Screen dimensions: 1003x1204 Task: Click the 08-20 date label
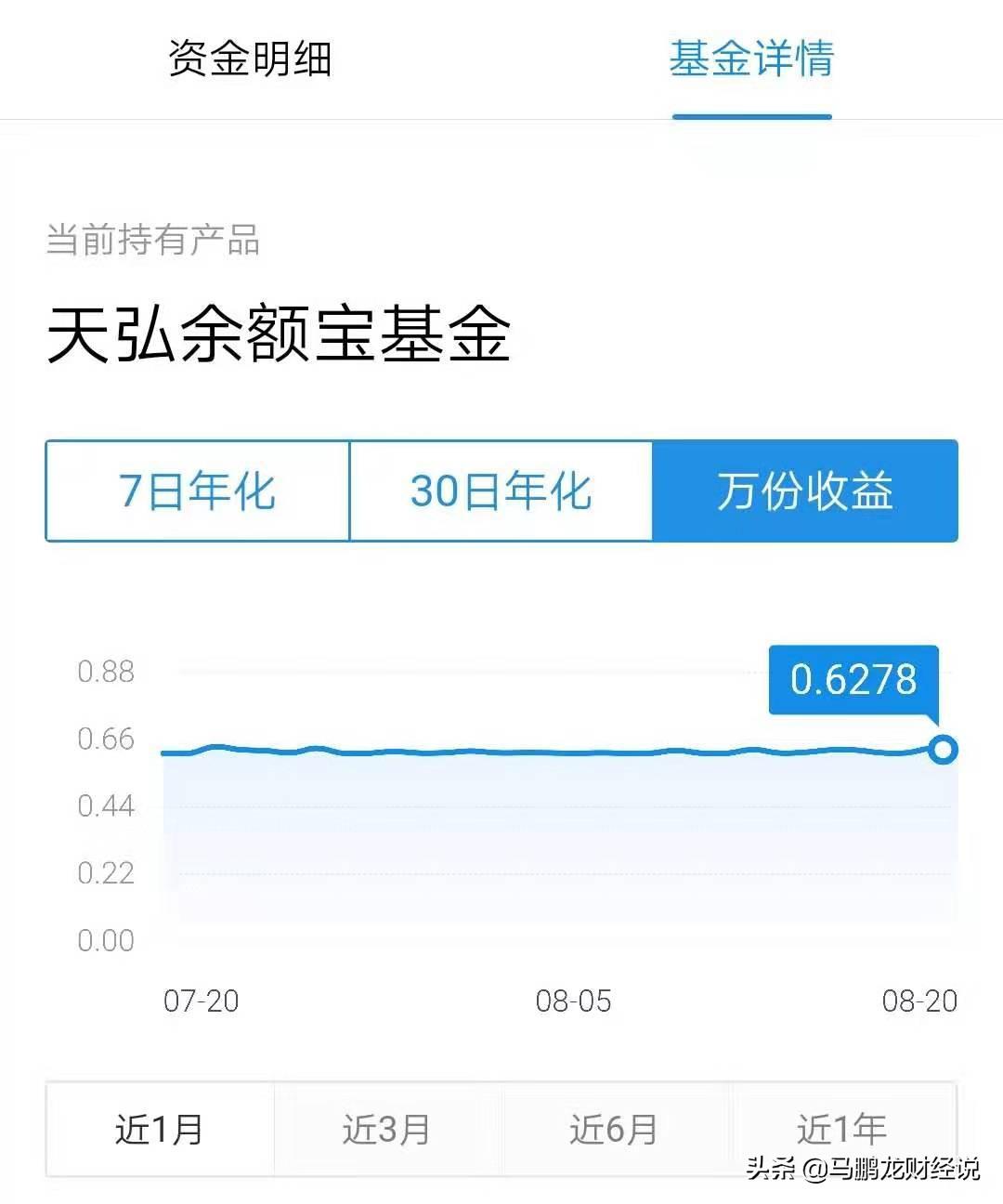922,1002
